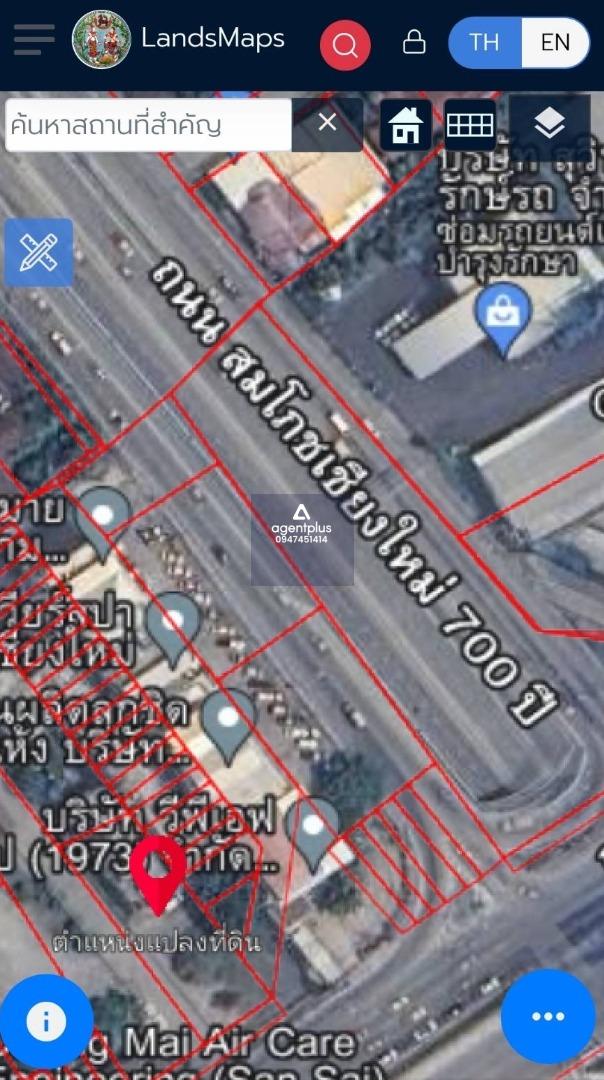Open the more options floating button

548,1016
